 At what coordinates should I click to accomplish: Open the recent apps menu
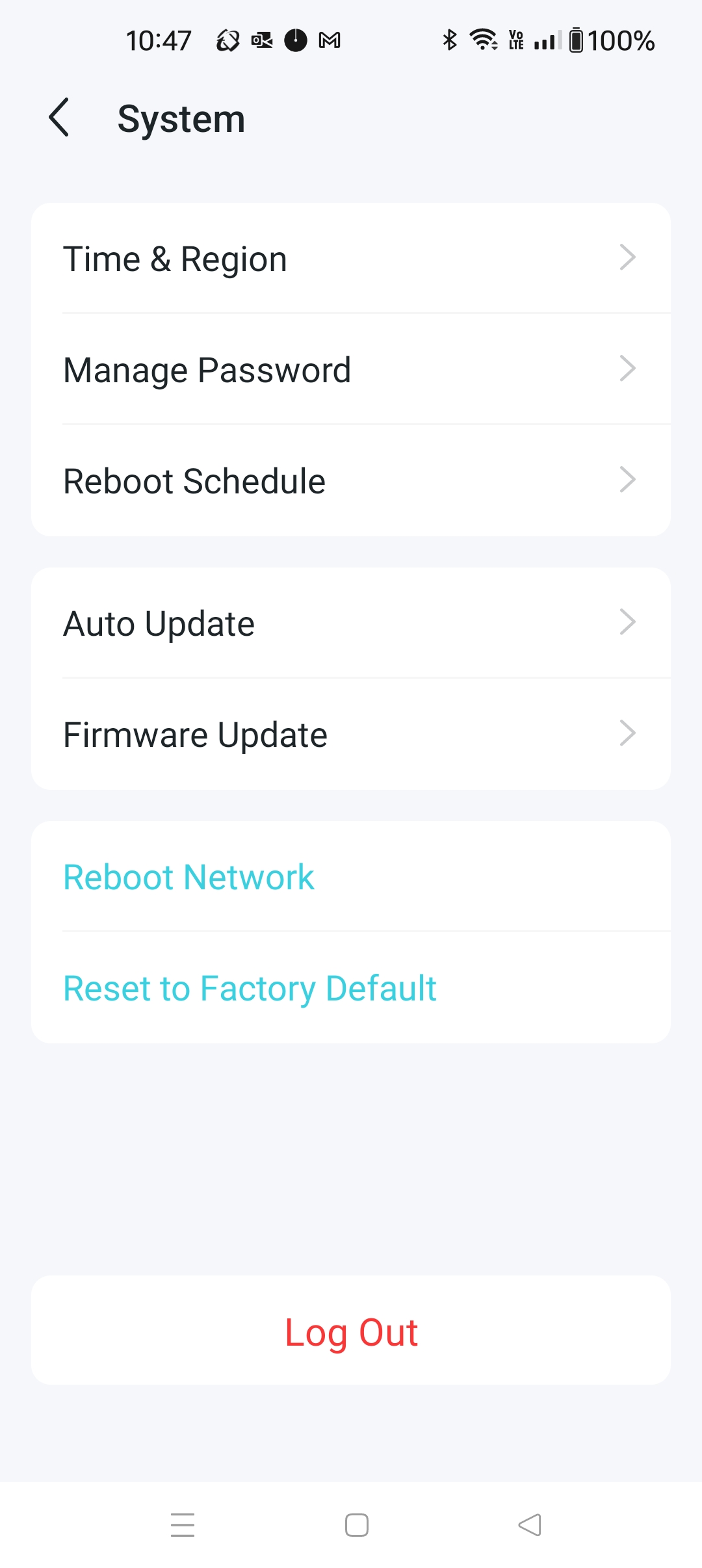tap(183, 1524)
